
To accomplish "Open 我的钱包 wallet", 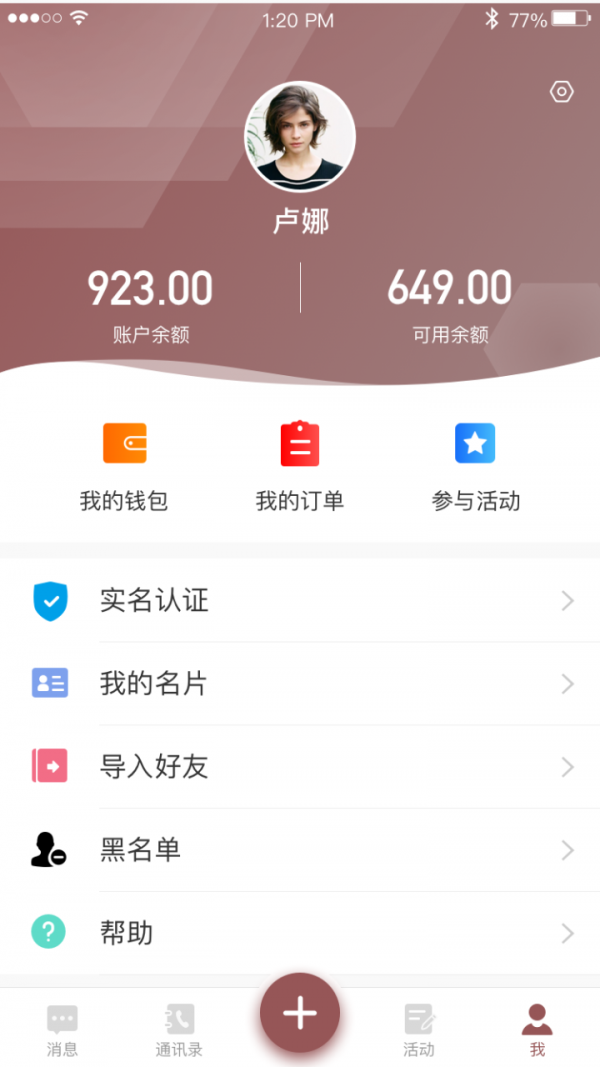I will pos(124,466).
